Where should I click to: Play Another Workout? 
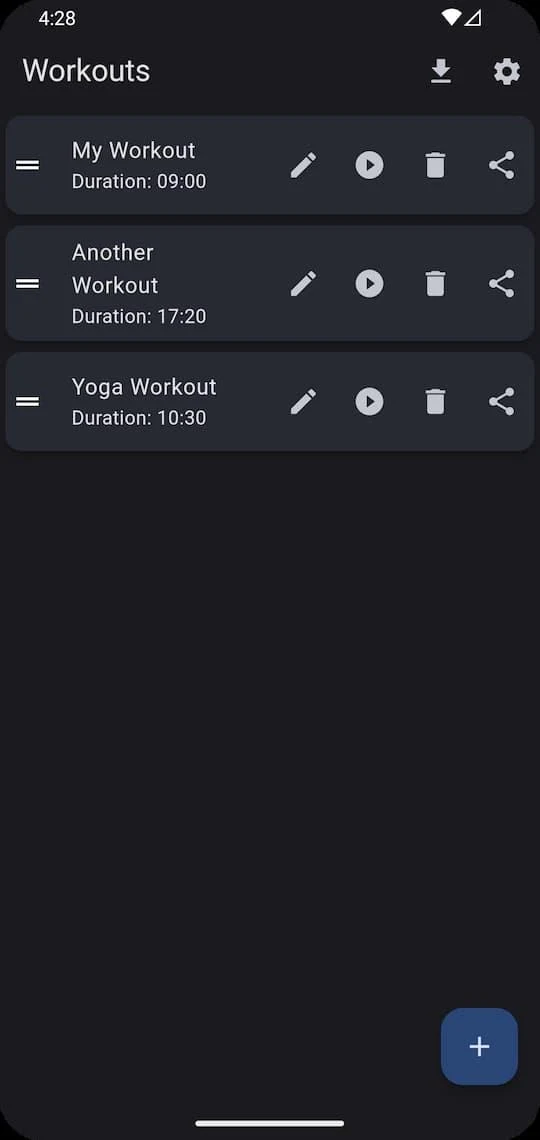[369, 284]
